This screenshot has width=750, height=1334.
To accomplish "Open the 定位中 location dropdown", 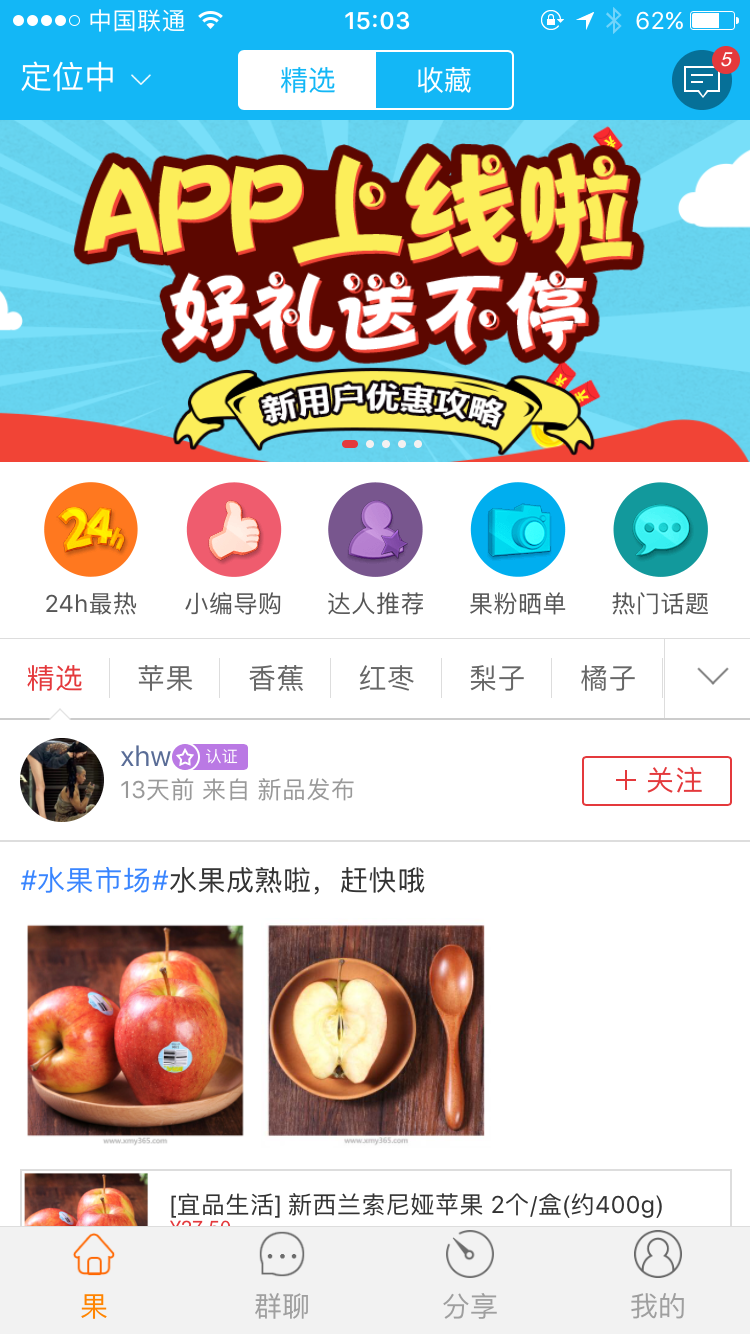I will [x=86, y=78].
